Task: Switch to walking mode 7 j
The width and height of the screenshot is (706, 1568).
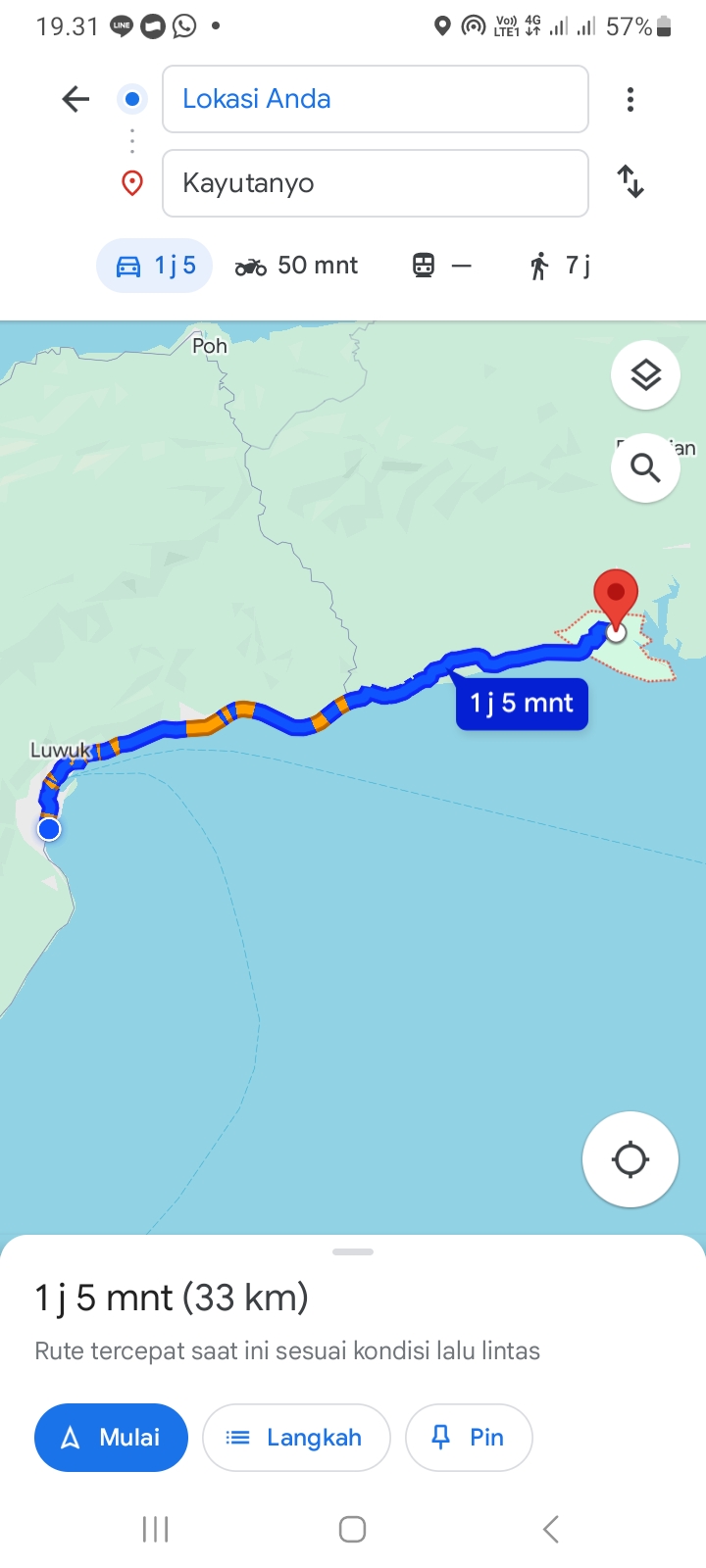Action: tap(559, 266)
